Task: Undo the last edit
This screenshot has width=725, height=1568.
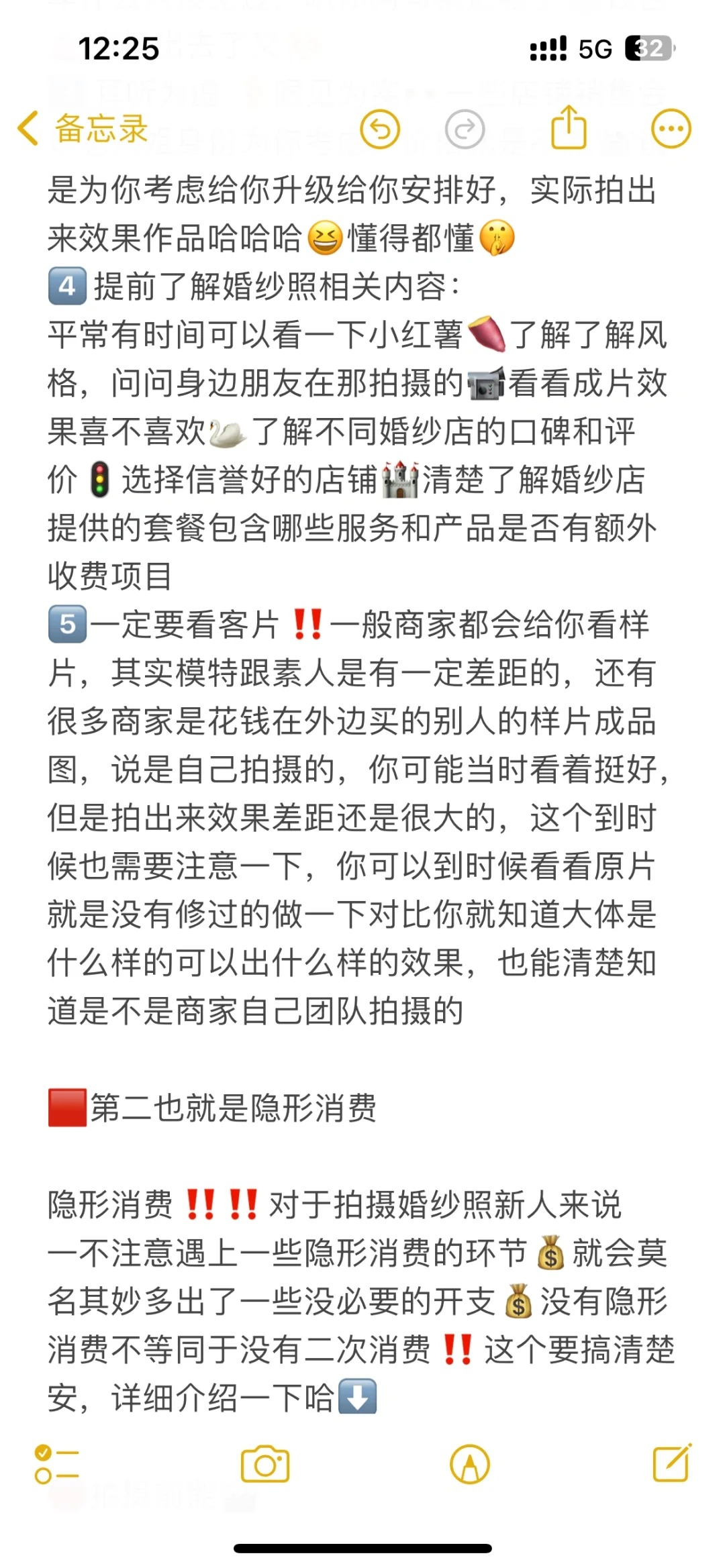Action: click(x=380, y=129)
